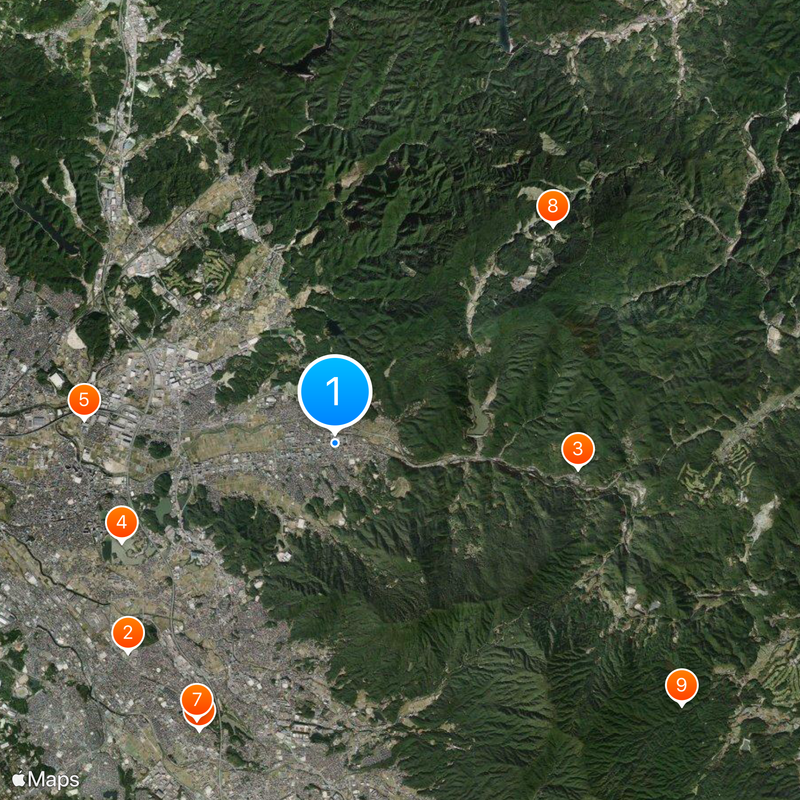Open map pin number 7

click(x=196, y=698)
